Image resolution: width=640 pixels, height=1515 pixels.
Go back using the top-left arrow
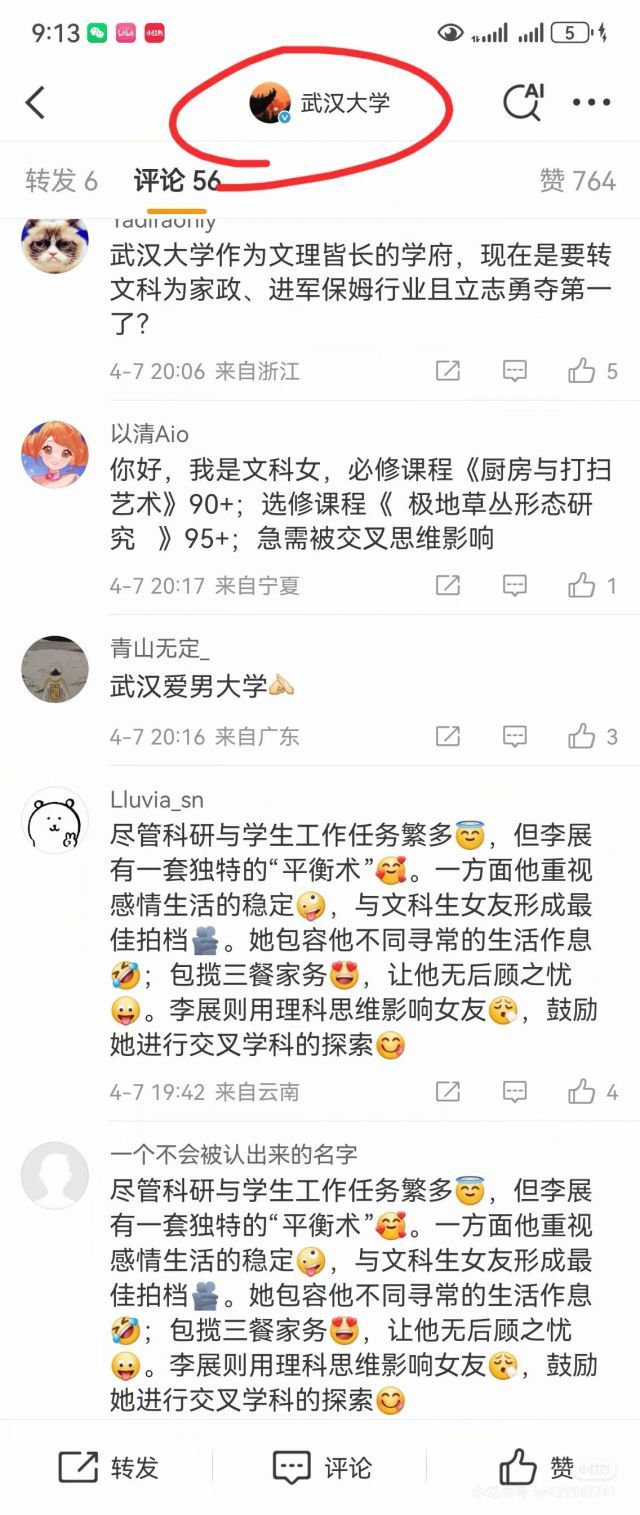point(36,102)
